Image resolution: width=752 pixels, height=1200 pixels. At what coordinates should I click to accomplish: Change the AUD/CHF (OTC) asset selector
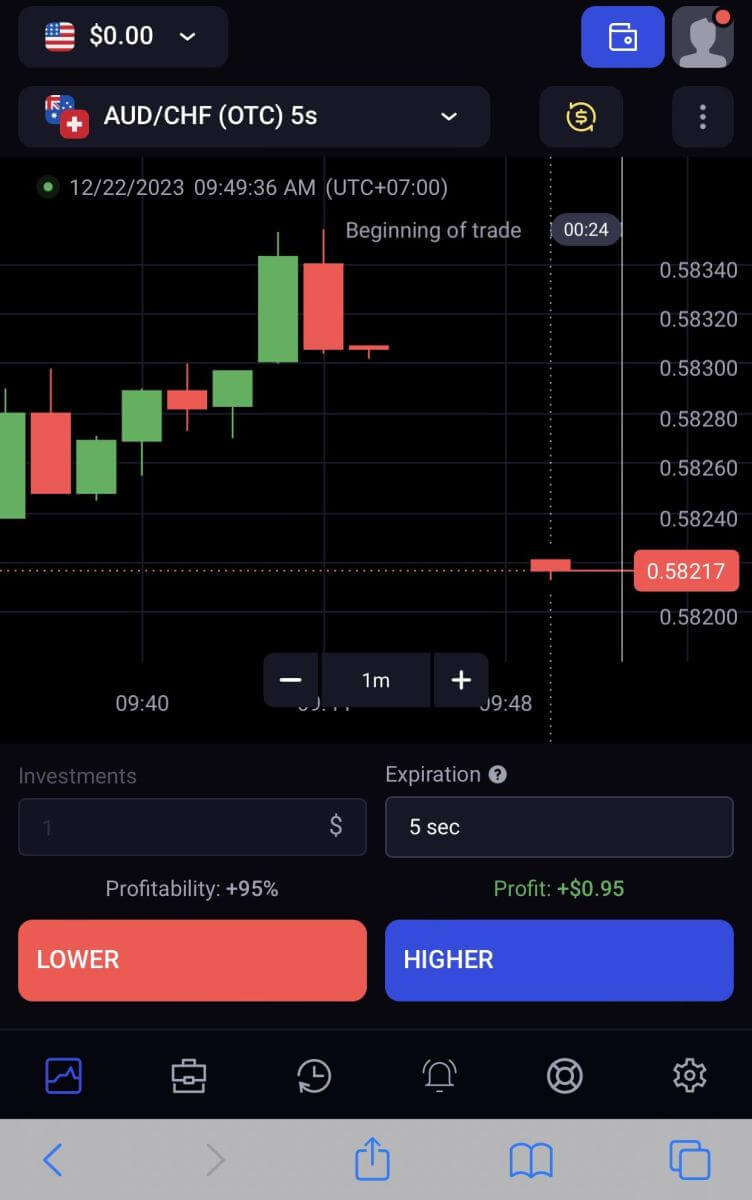point(254,117)
